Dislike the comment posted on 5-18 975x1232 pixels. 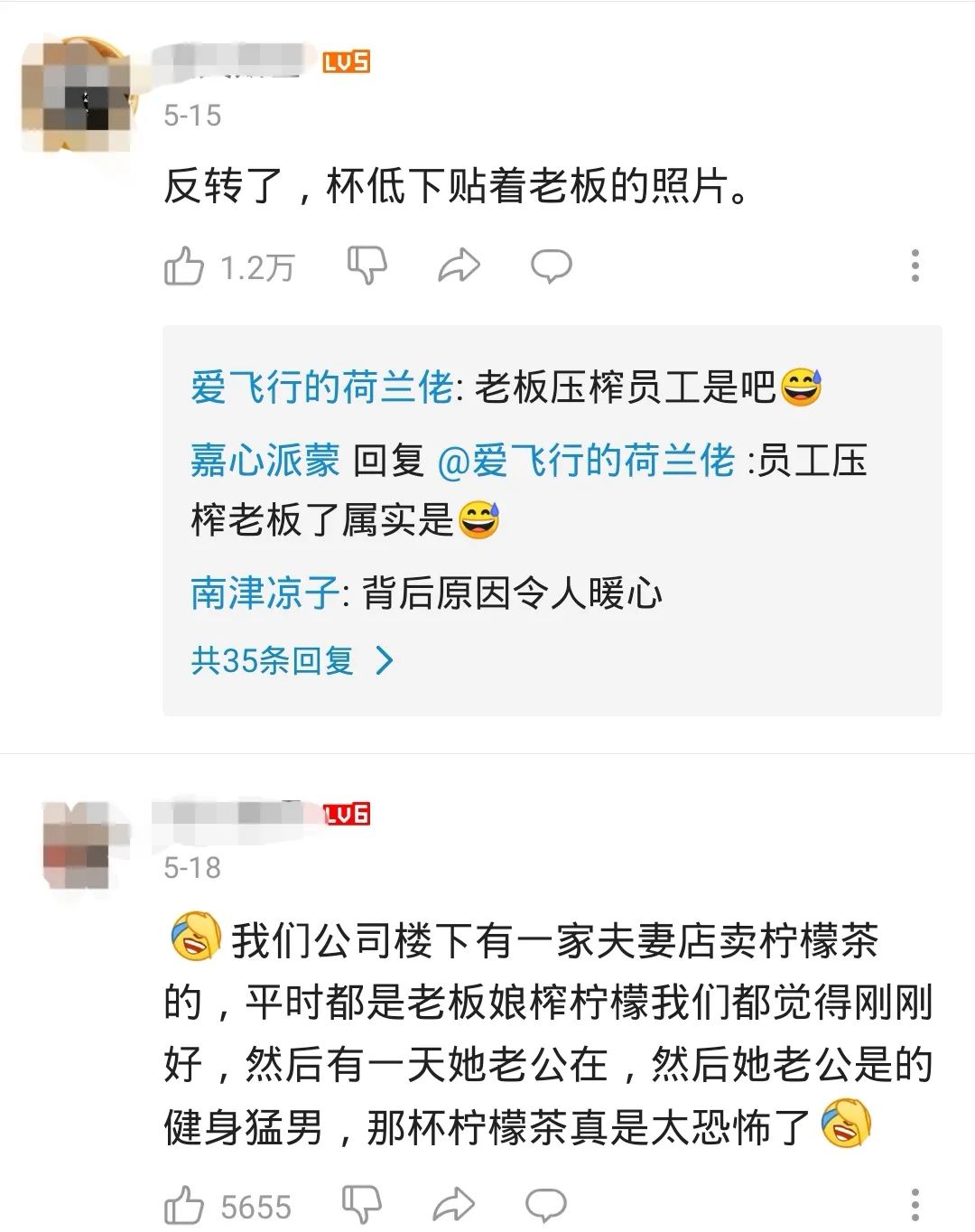(x=362, y=1205)
